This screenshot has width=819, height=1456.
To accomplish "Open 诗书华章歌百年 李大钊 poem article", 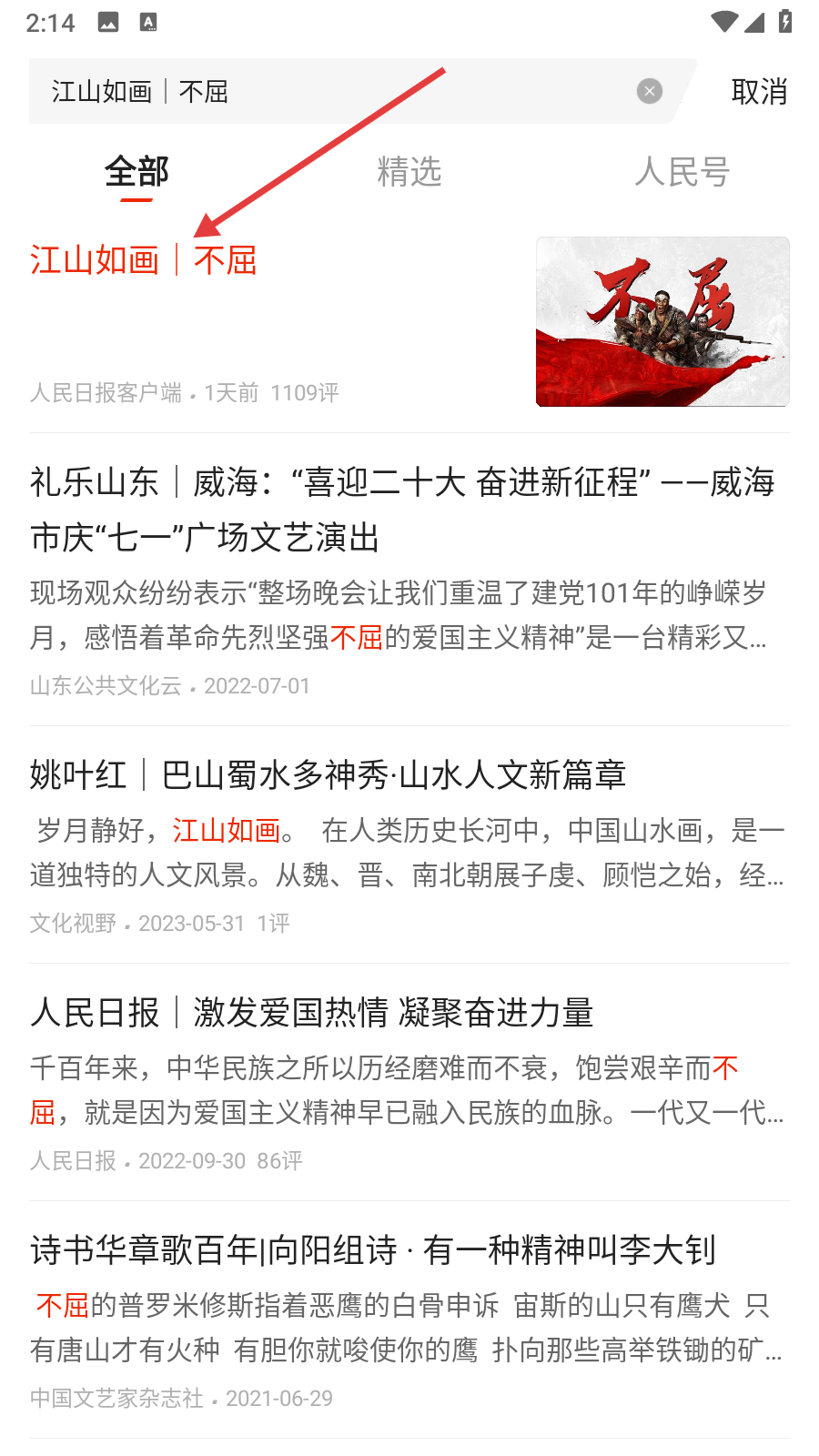I will 373,1250.
